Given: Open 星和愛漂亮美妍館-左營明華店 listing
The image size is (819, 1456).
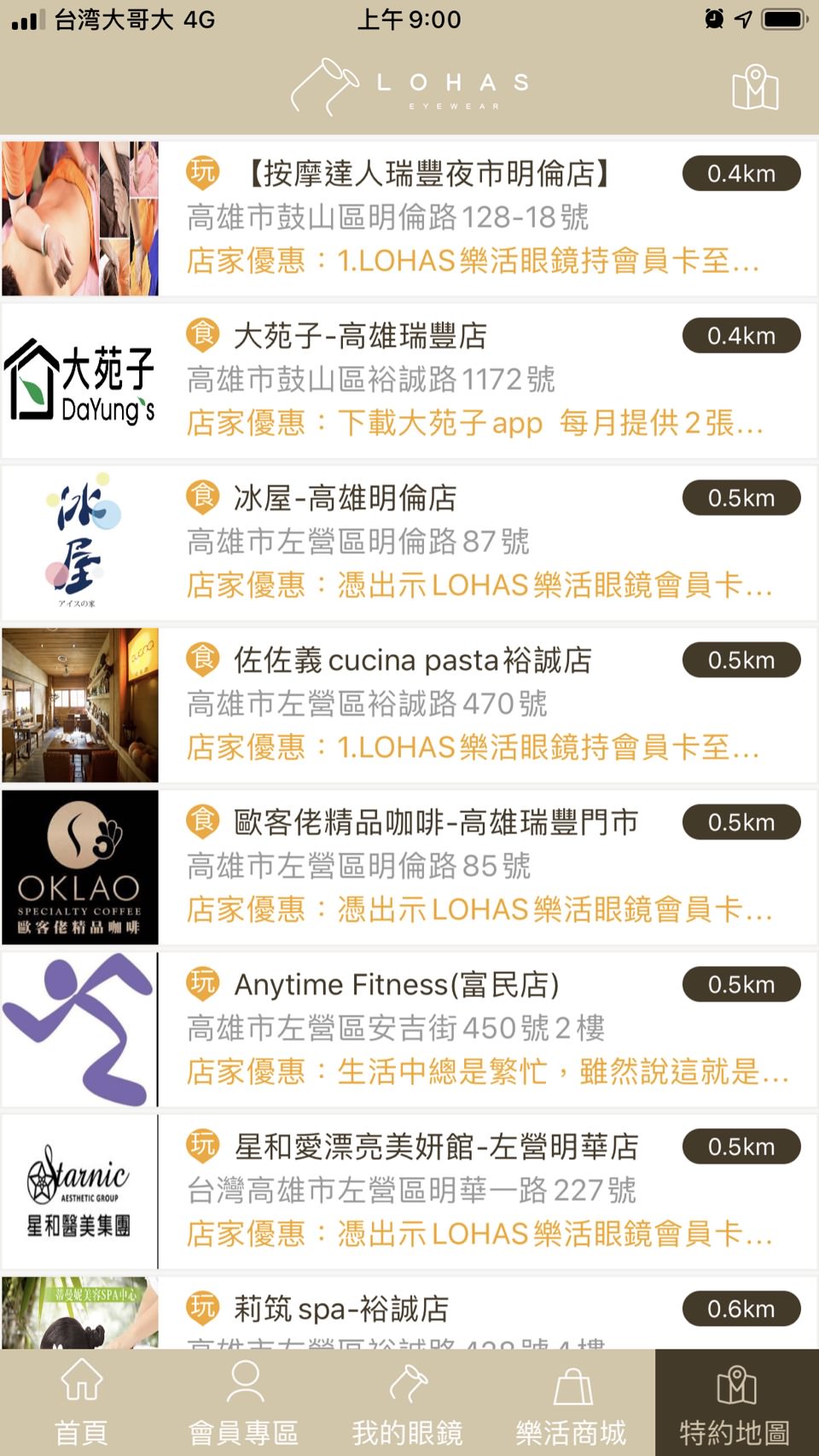Looking at the screenshot, I should click(x=435, y=1146).
